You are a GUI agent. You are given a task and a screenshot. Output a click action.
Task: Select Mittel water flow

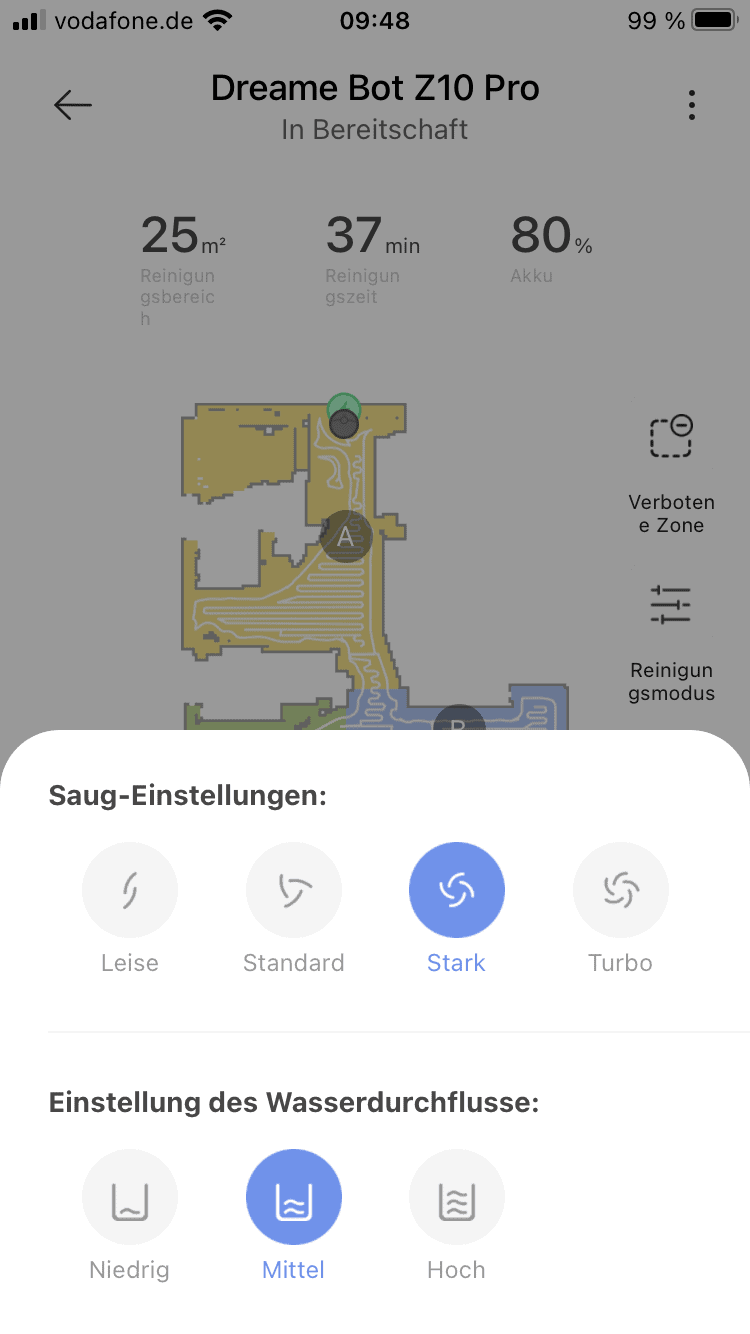[x=294, y=1197]
